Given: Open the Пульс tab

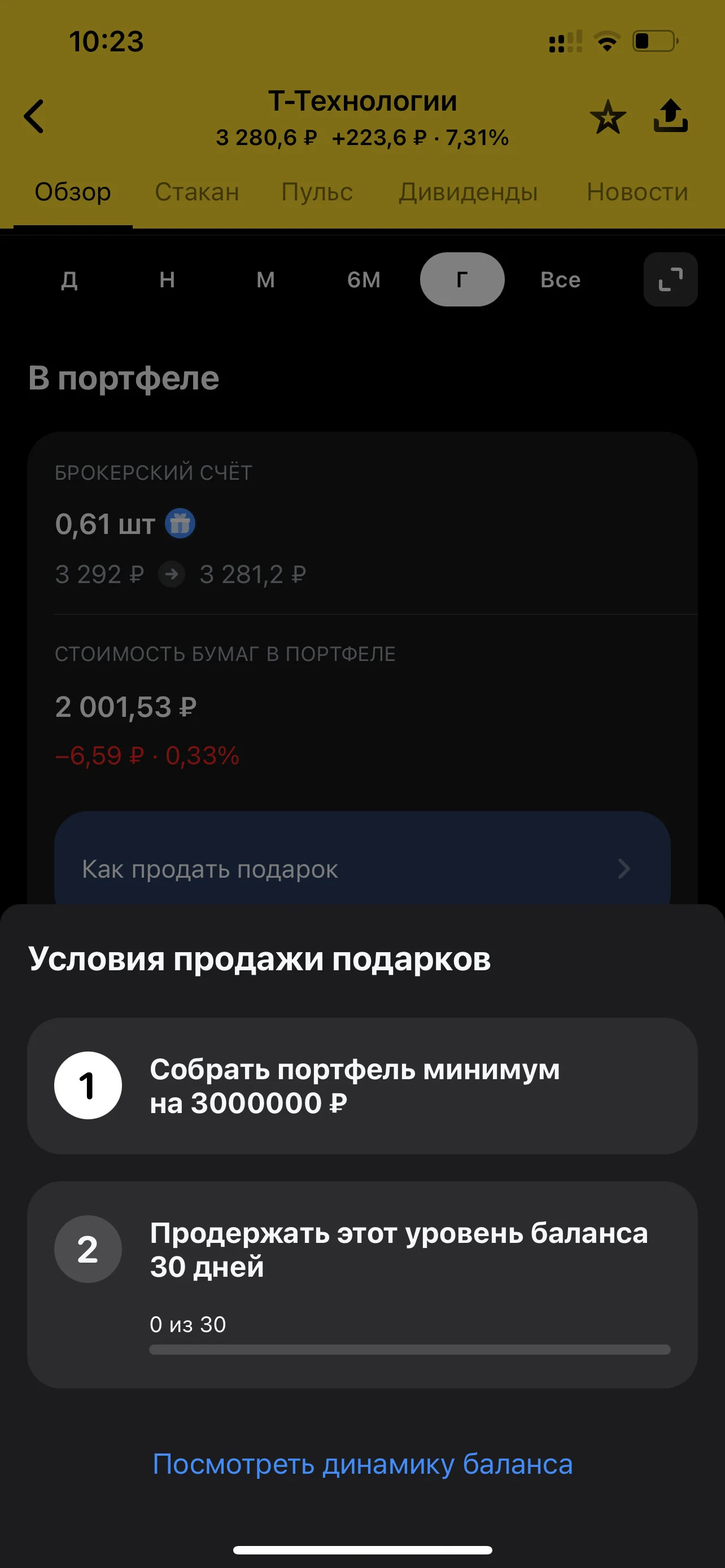Looking at the screenshot, I should tap(317, 192).
